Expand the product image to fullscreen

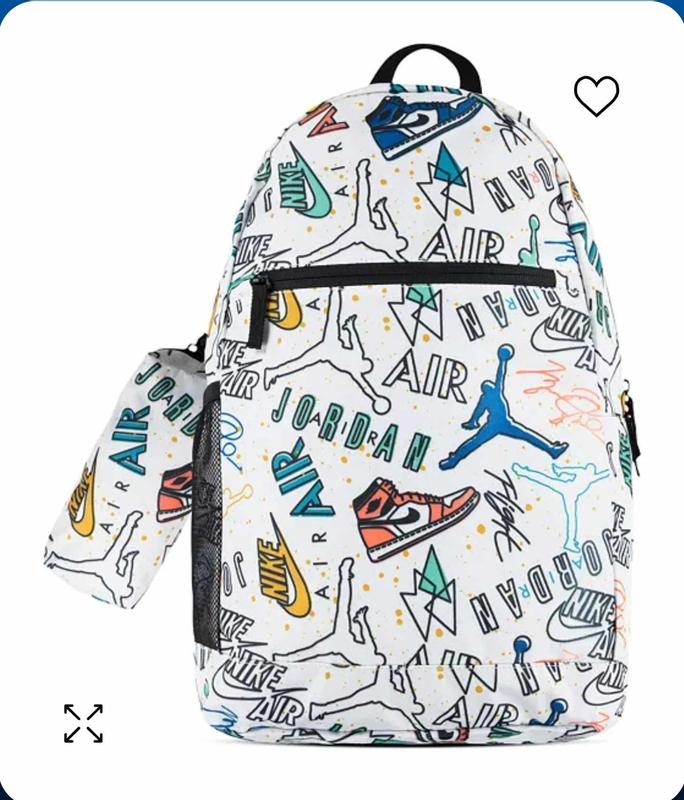pyautogui.click(x=83, y=723)
